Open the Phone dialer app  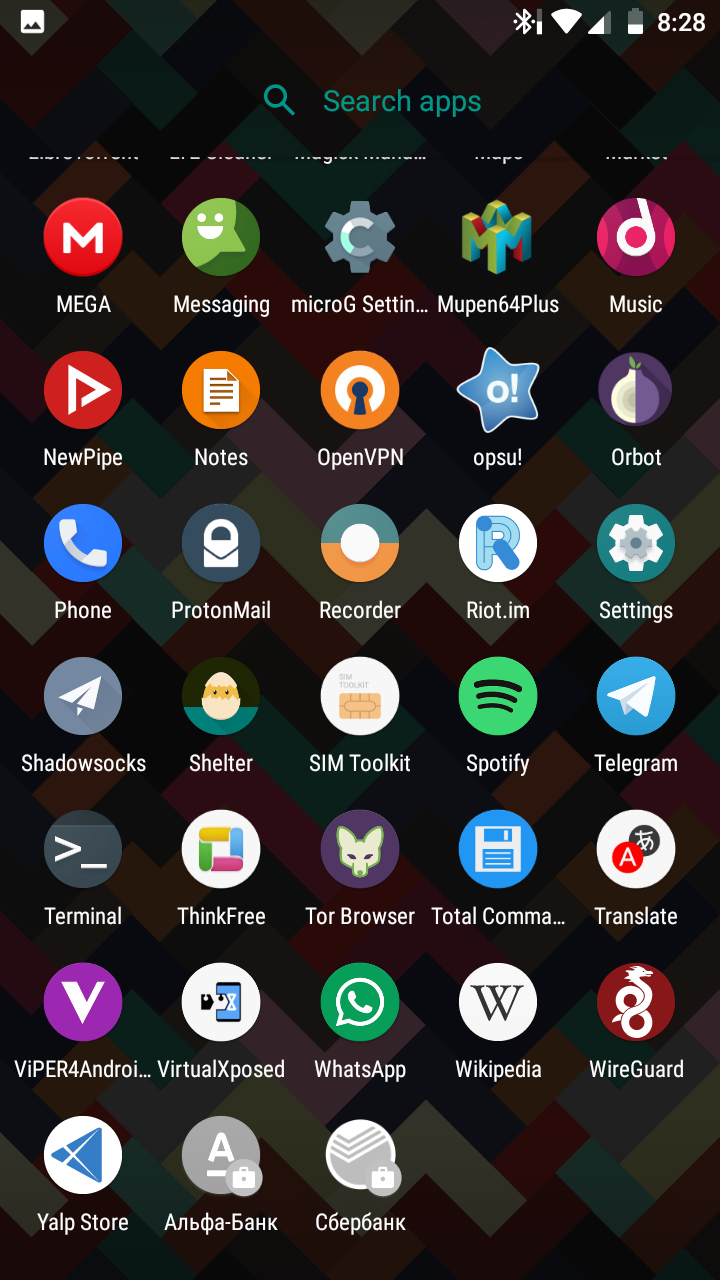(83, 544)
